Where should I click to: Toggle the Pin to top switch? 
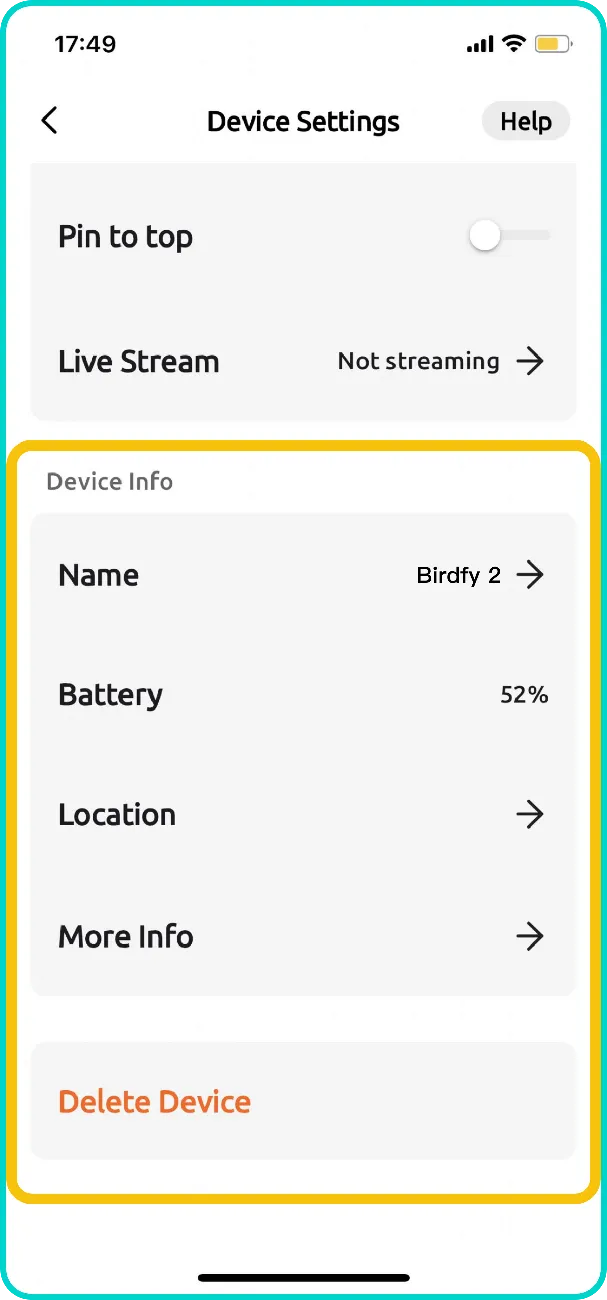point(508,237)
